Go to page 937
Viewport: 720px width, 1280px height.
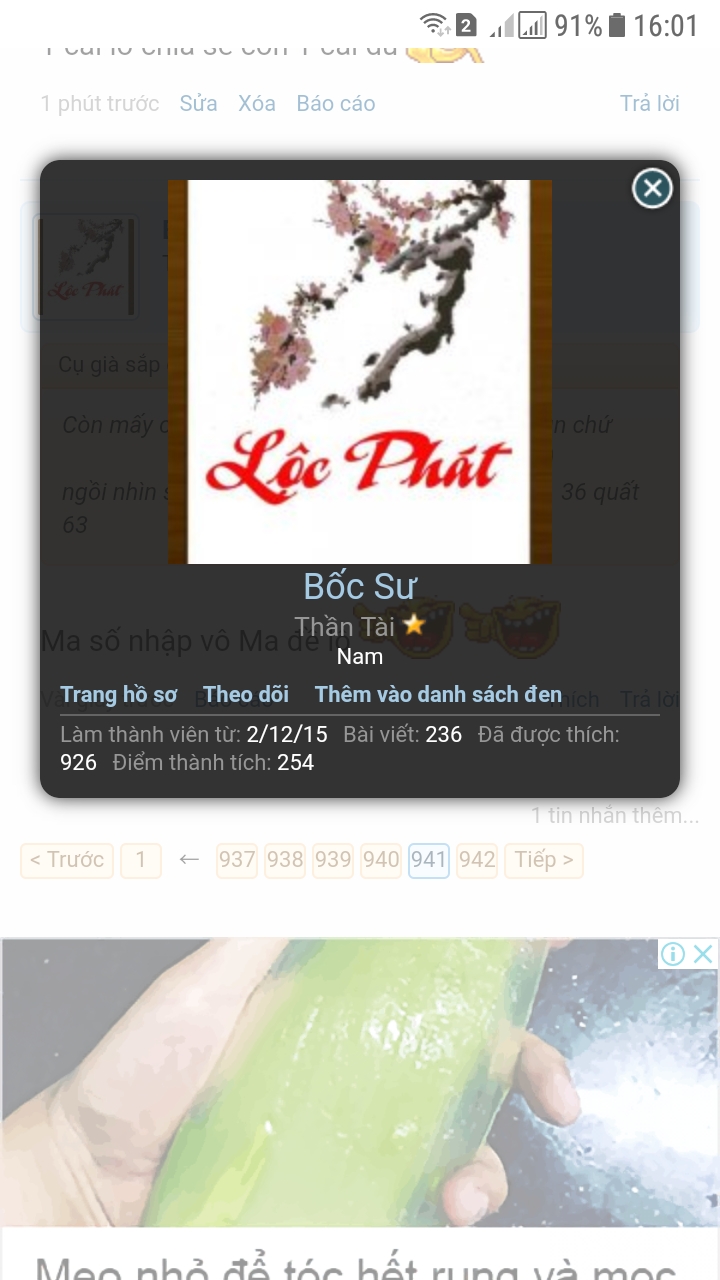237,860
